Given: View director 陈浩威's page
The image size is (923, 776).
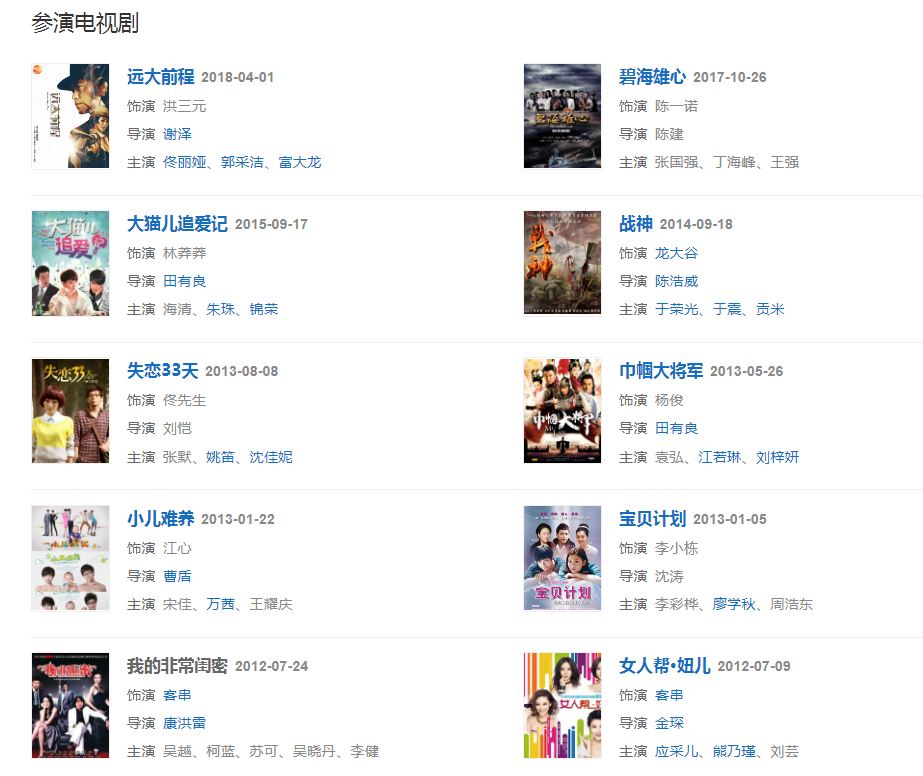Looking at the screenshot, I should pyautogui.click(x=676, y=281).
